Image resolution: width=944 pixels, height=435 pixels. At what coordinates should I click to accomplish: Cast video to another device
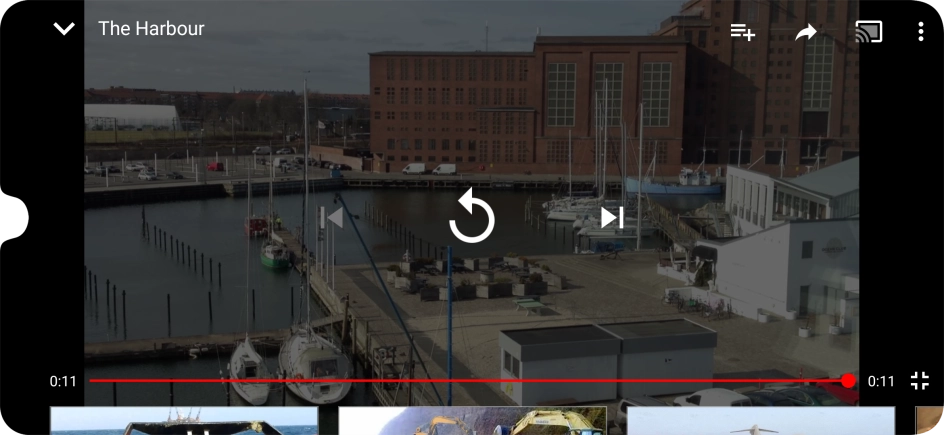[x=868, y=32]
